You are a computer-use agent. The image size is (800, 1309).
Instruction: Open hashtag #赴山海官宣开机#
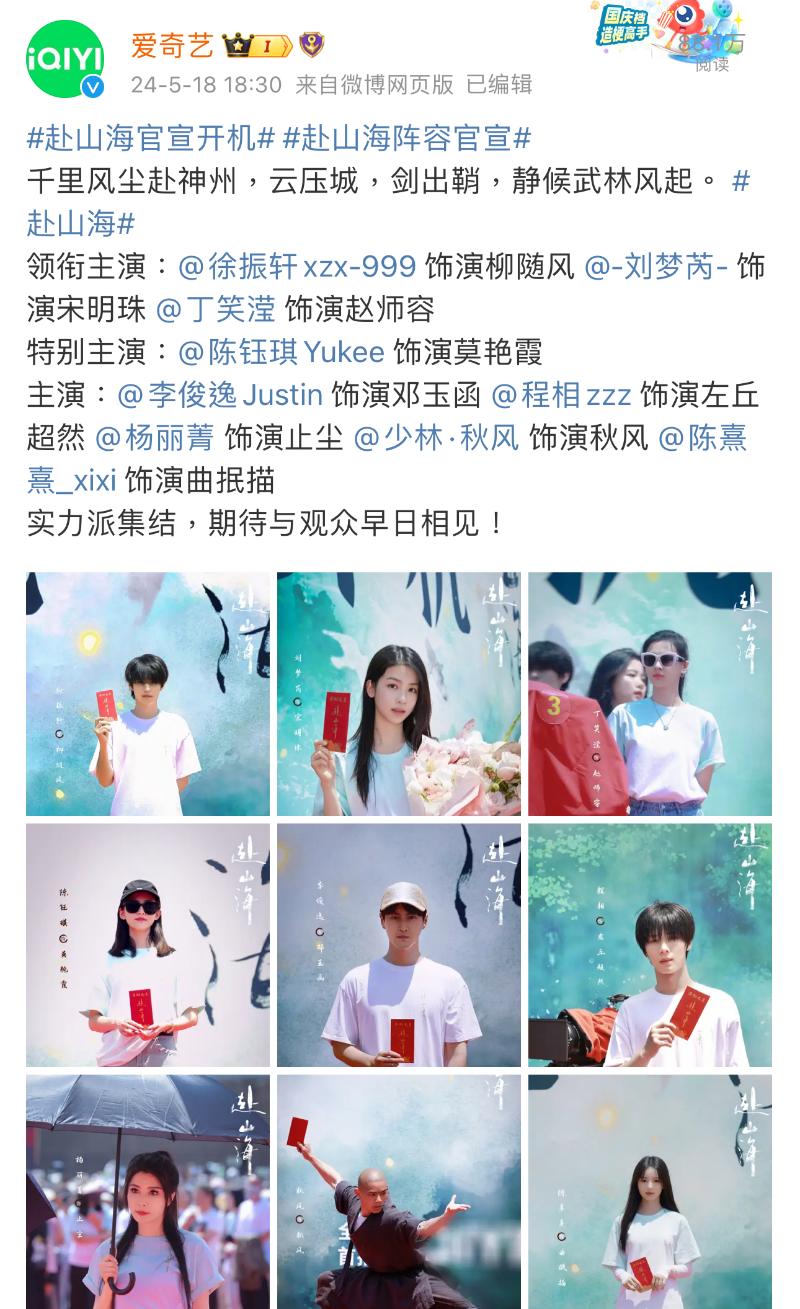pos(151,138)
